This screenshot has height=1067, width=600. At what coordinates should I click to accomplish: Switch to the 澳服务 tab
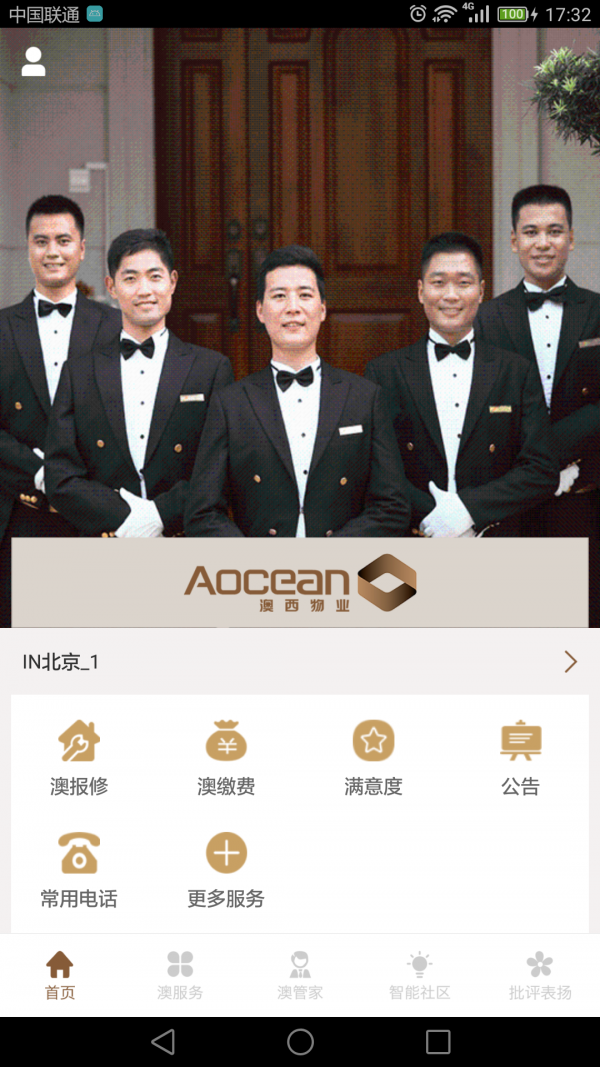(x=180, y=975)
